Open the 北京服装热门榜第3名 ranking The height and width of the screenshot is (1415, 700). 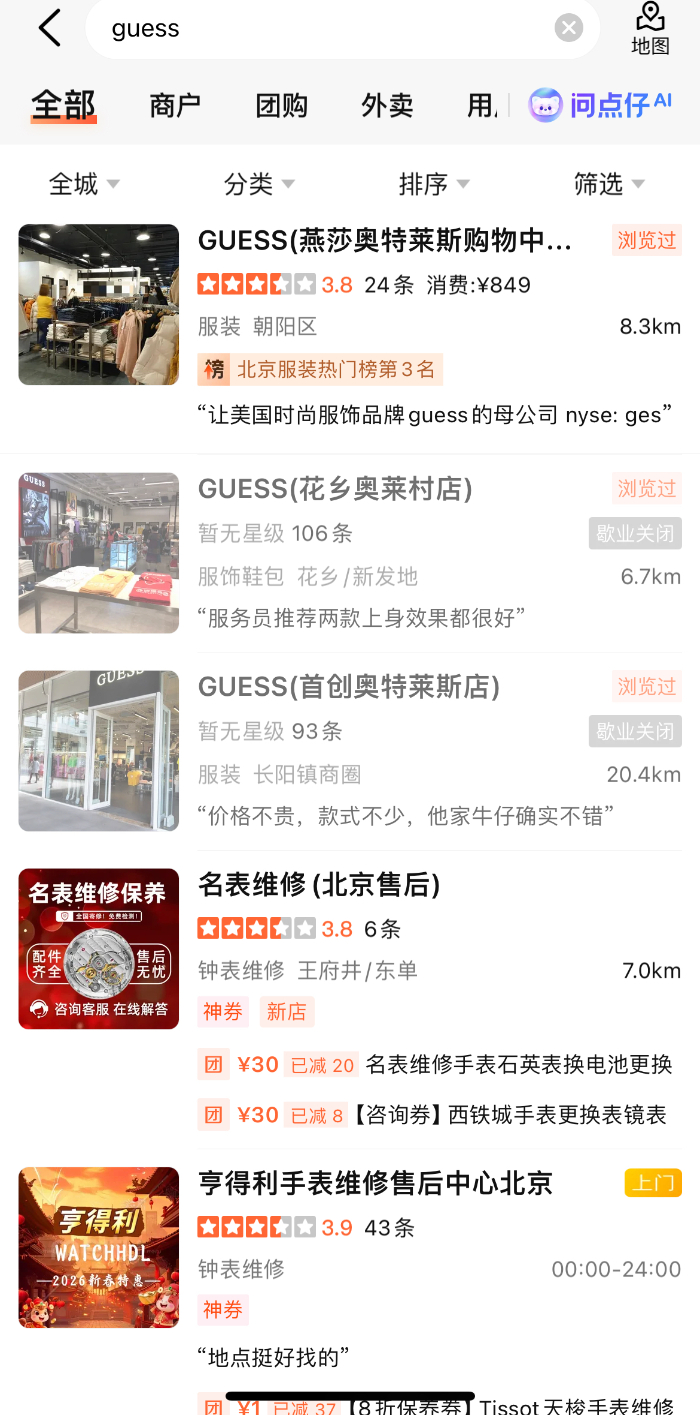click(322, 370)
